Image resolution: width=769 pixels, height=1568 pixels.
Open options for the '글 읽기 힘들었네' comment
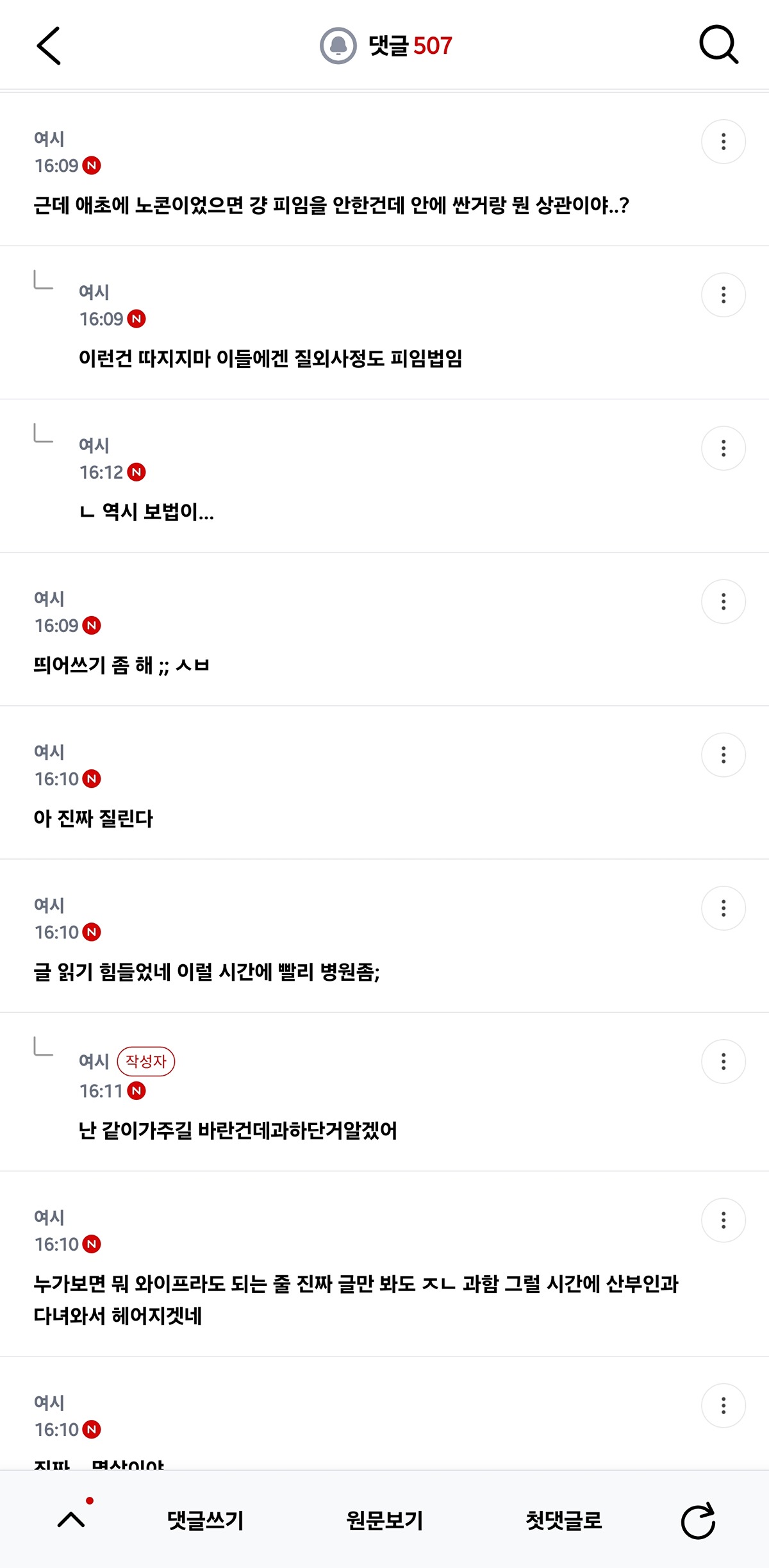(x=724, y=908)
